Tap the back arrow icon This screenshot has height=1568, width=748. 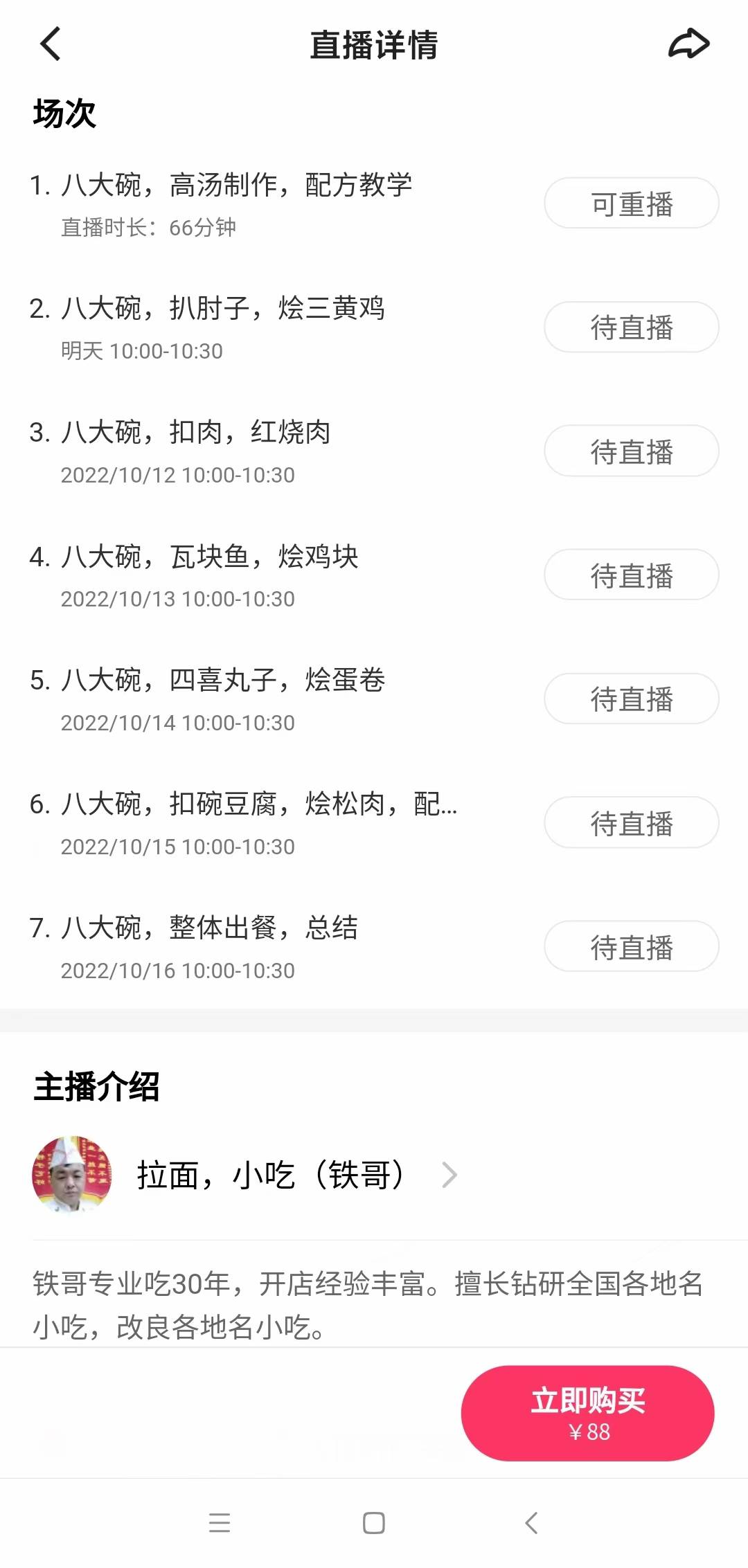pos(48,44)
